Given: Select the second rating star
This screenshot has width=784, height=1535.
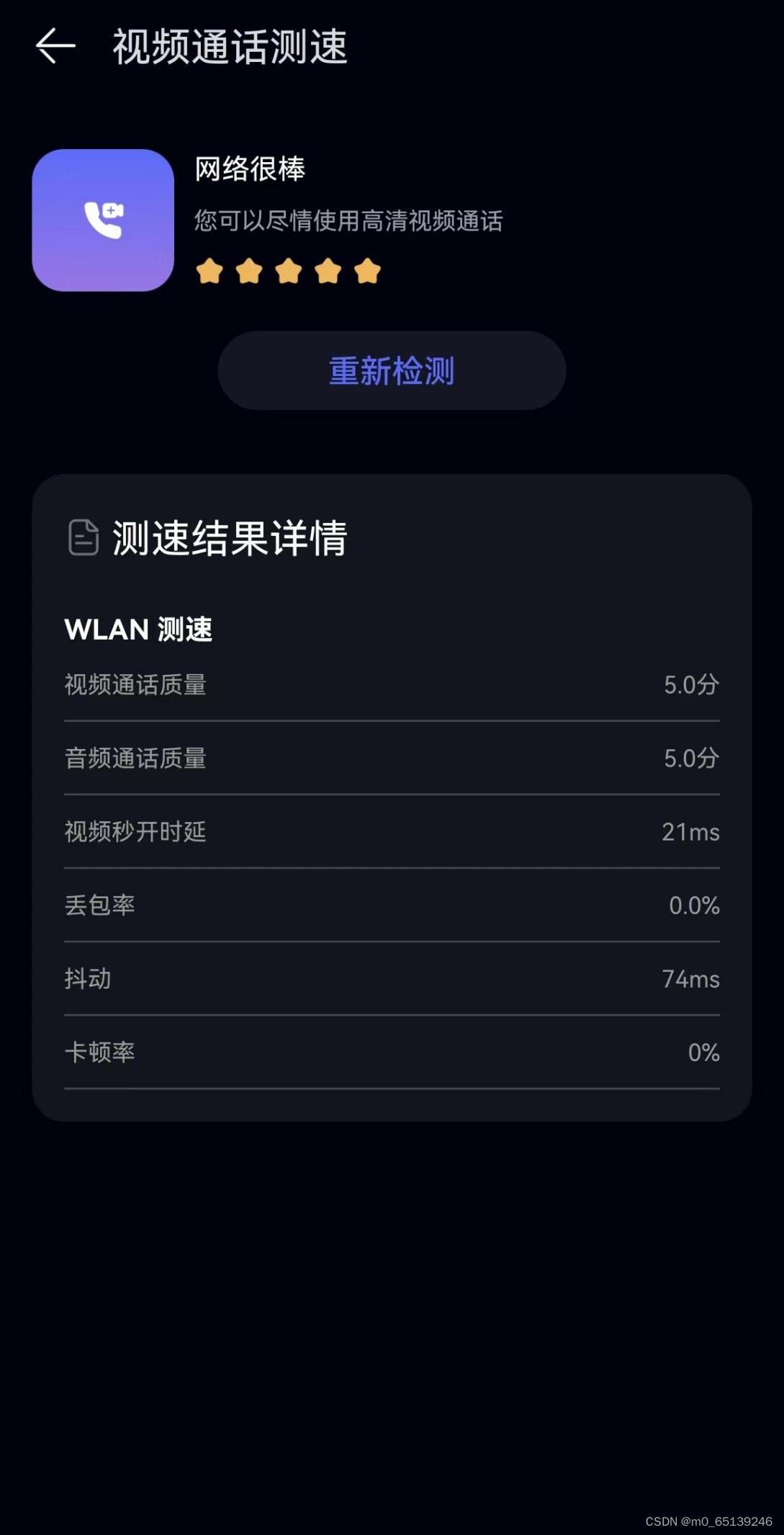Looking at the screenshot, I should point(248,270).
